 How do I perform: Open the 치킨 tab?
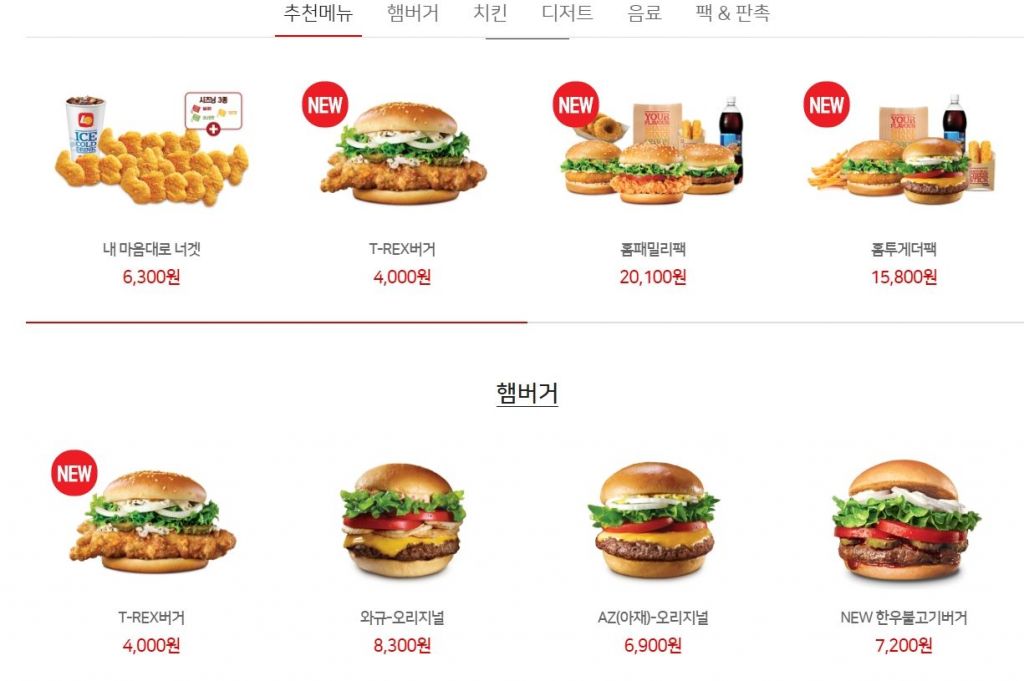[x=490, y=14]
